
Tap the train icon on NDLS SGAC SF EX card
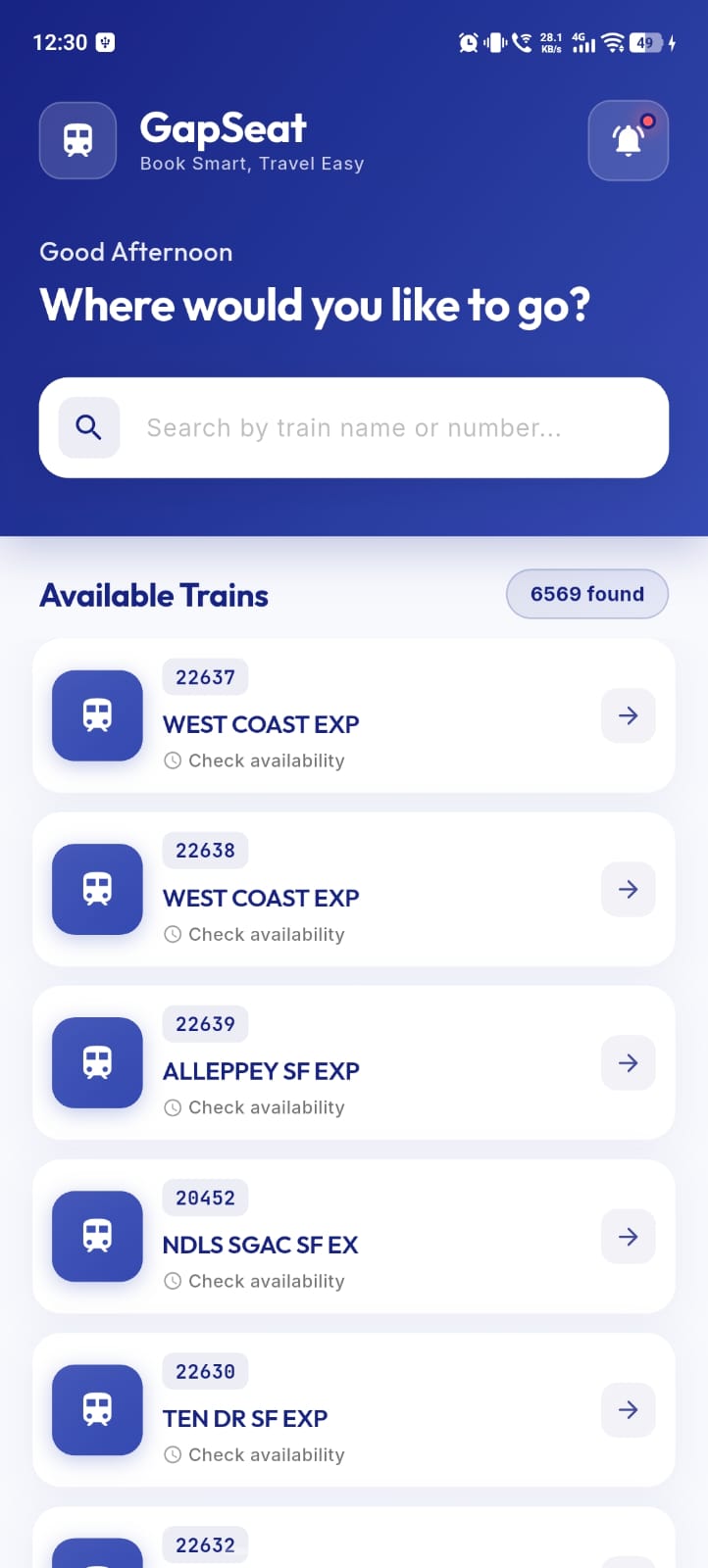(97, 1236)
